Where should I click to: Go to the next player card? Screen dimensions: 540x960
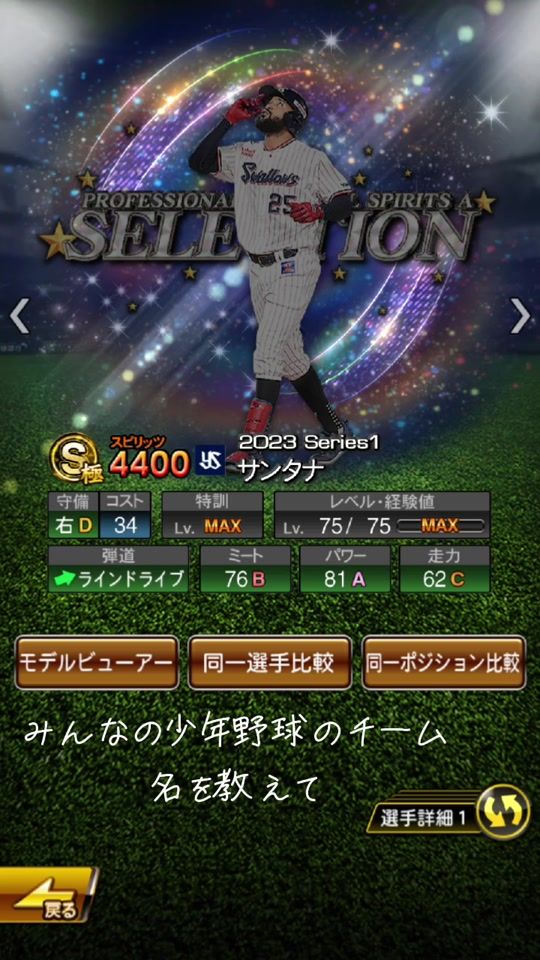tap(520, 316)
